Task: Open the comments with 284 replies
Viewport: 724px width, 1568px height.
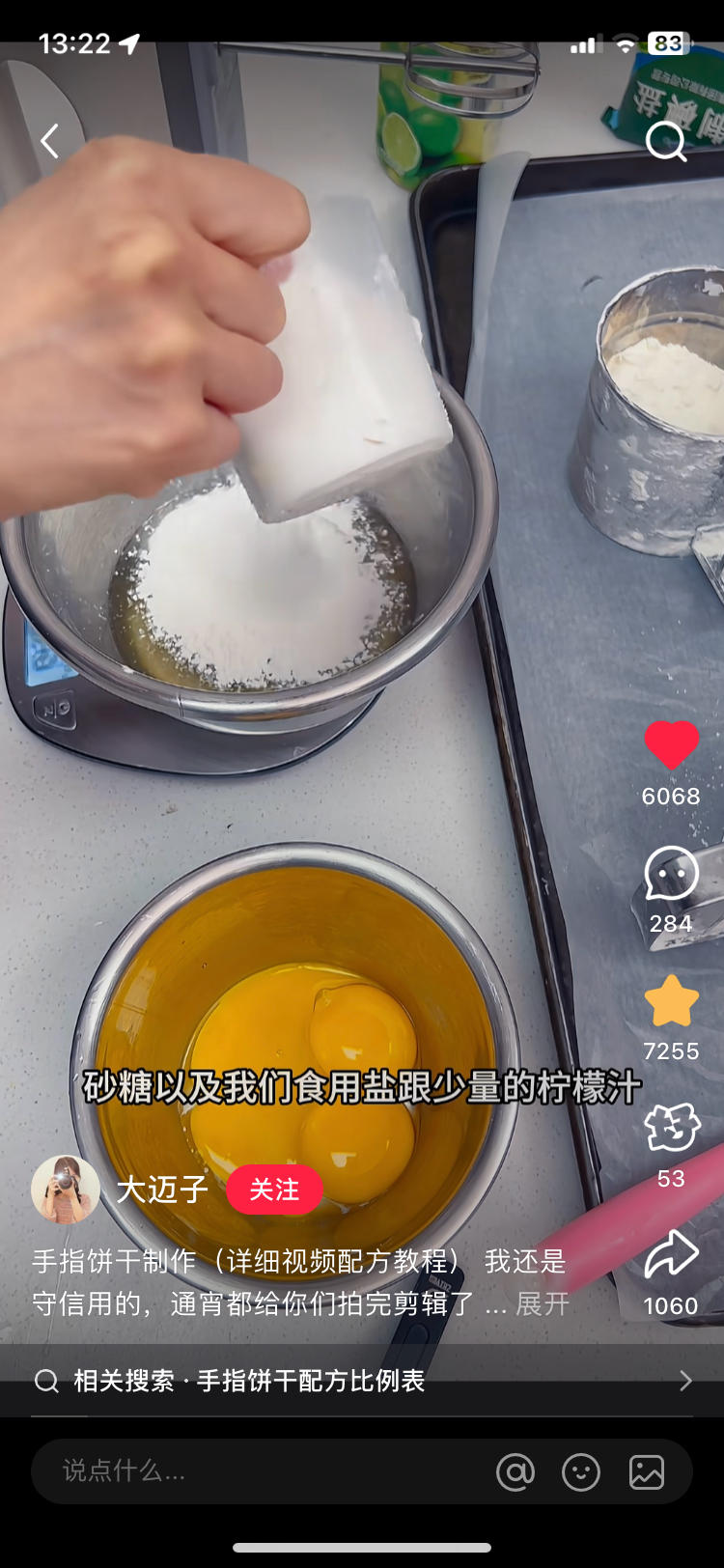Action: (x=671, y=872)
